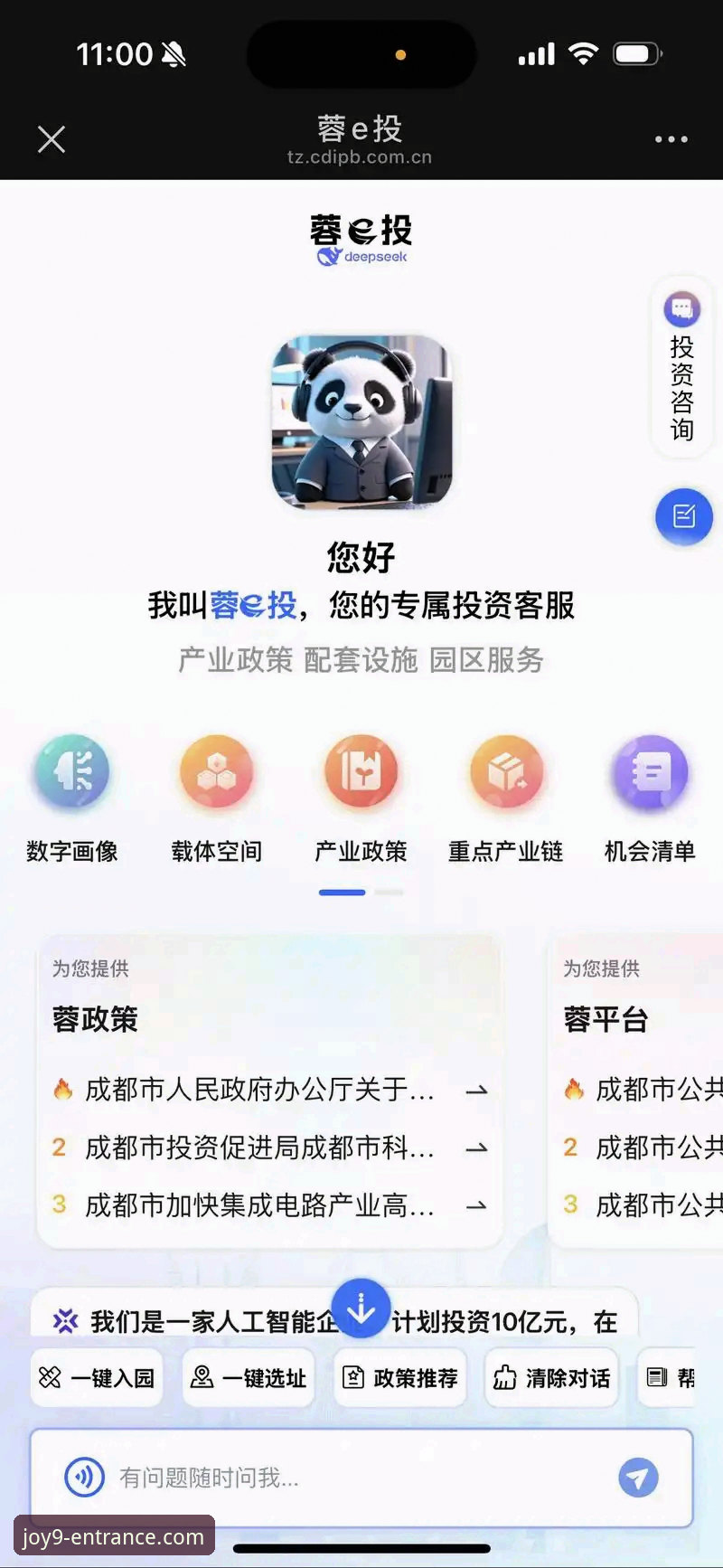Tap the 一键选址 location pin icon

tap(201, 1376)
